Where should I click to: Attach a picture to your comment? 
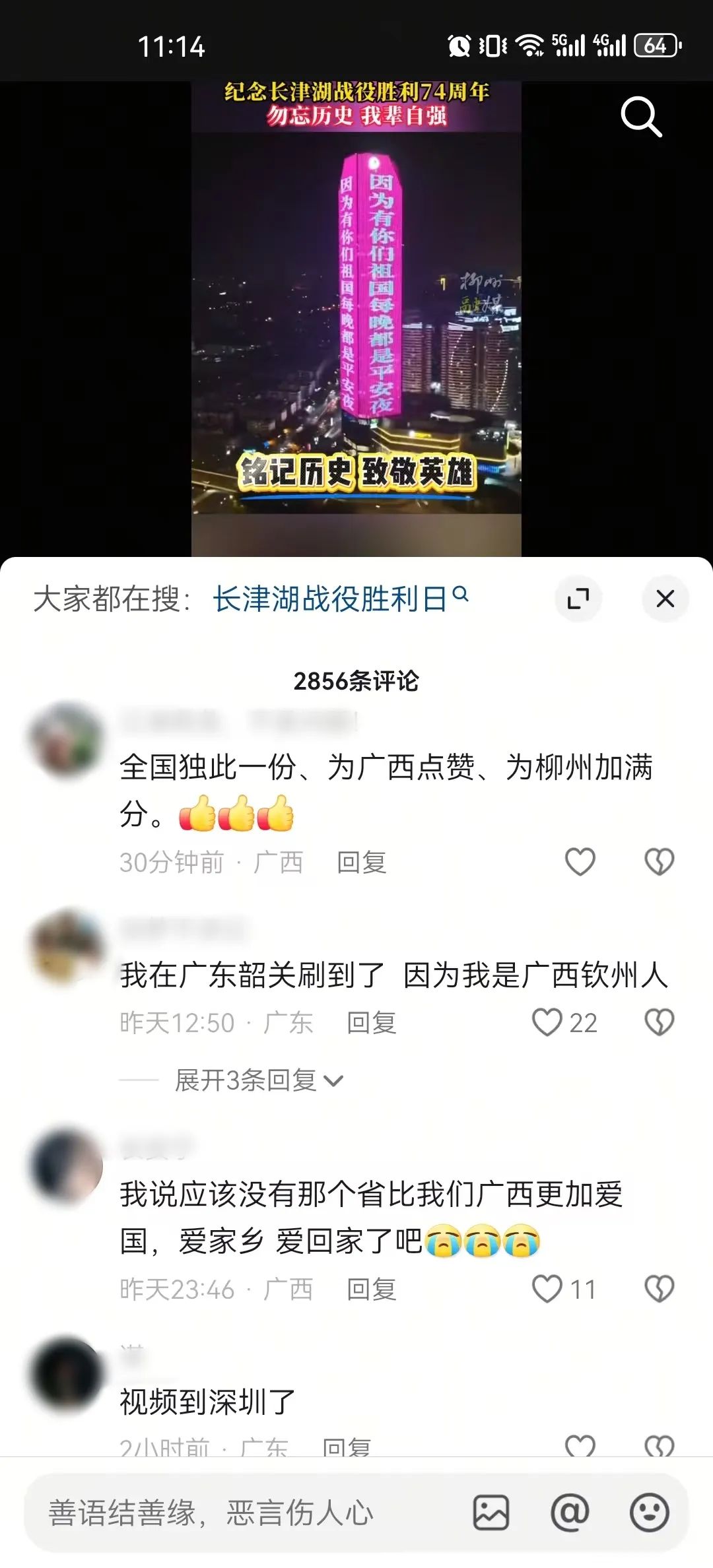(491, 1513)
